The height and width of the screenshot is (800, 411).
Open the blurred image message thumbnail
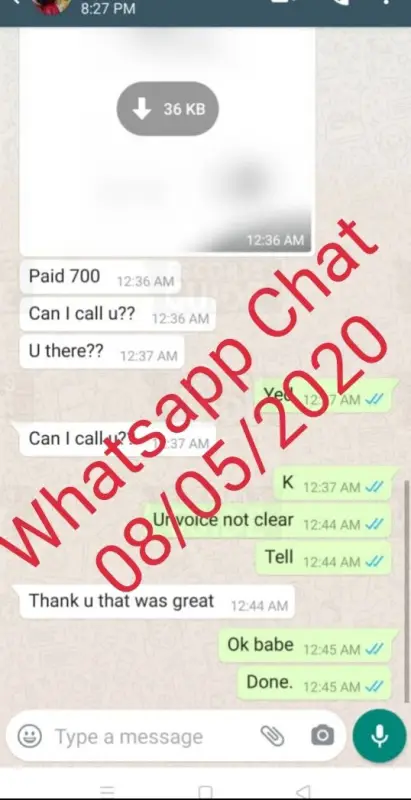pyautogui.click(x=167, y=140)
